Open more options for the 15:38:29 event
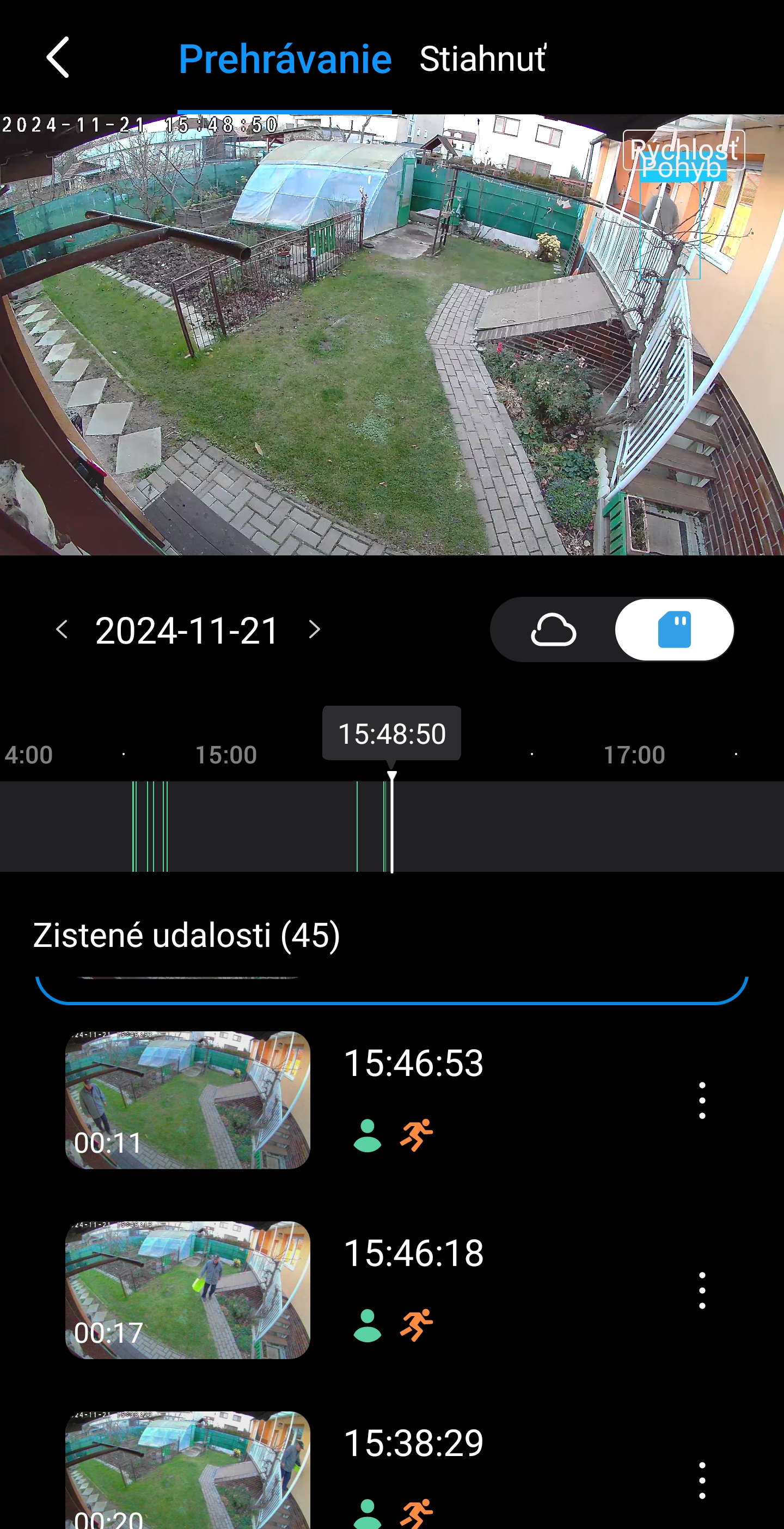This screenshot has width=784, height=1529. 702,1480
